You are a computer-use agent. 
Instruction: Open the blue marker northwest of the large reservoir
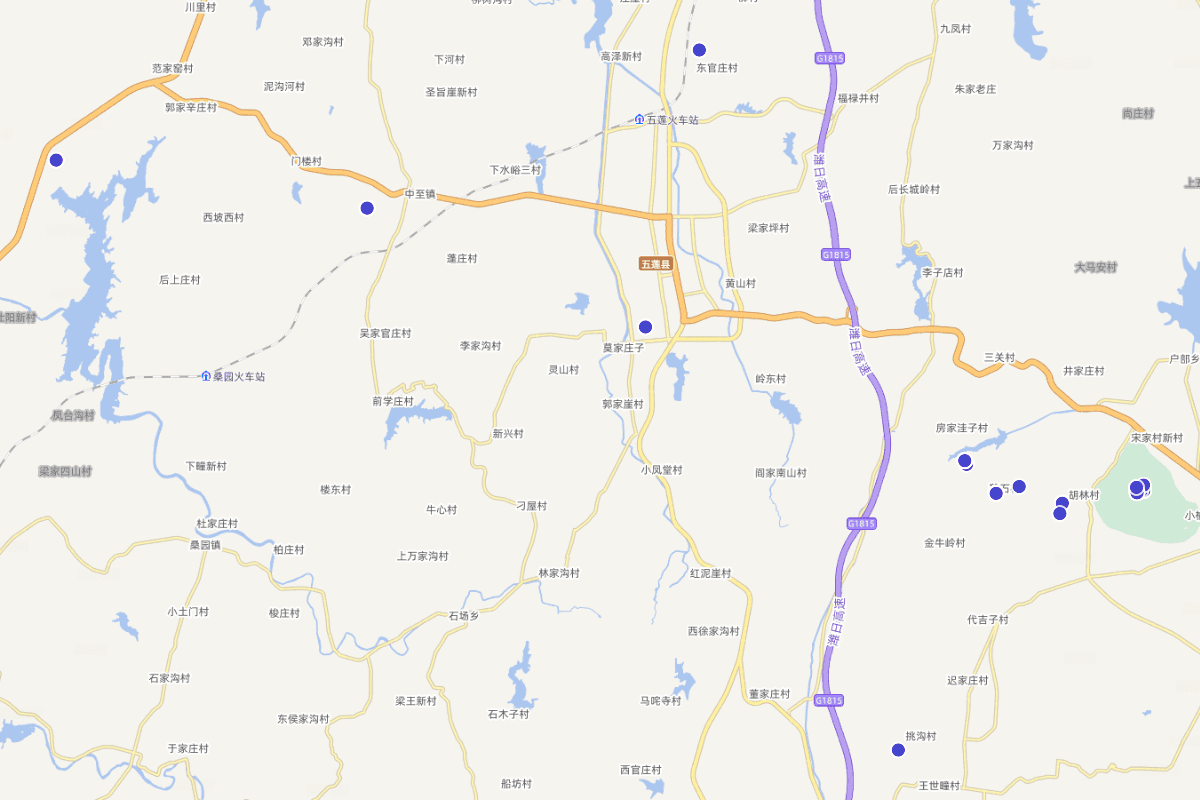56,160
